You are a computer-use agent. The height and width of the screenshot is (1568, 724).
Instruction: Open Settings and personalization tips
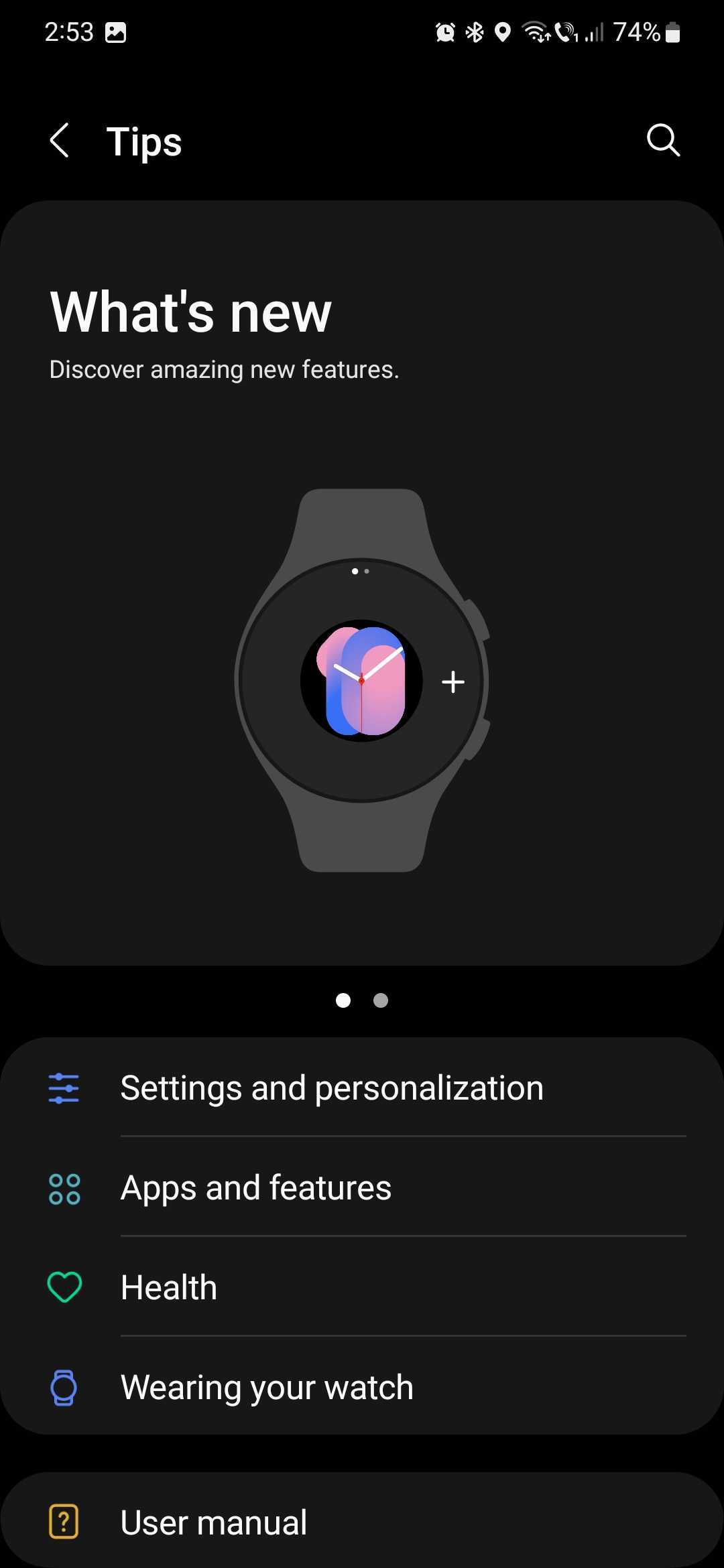coord(362,1088)
